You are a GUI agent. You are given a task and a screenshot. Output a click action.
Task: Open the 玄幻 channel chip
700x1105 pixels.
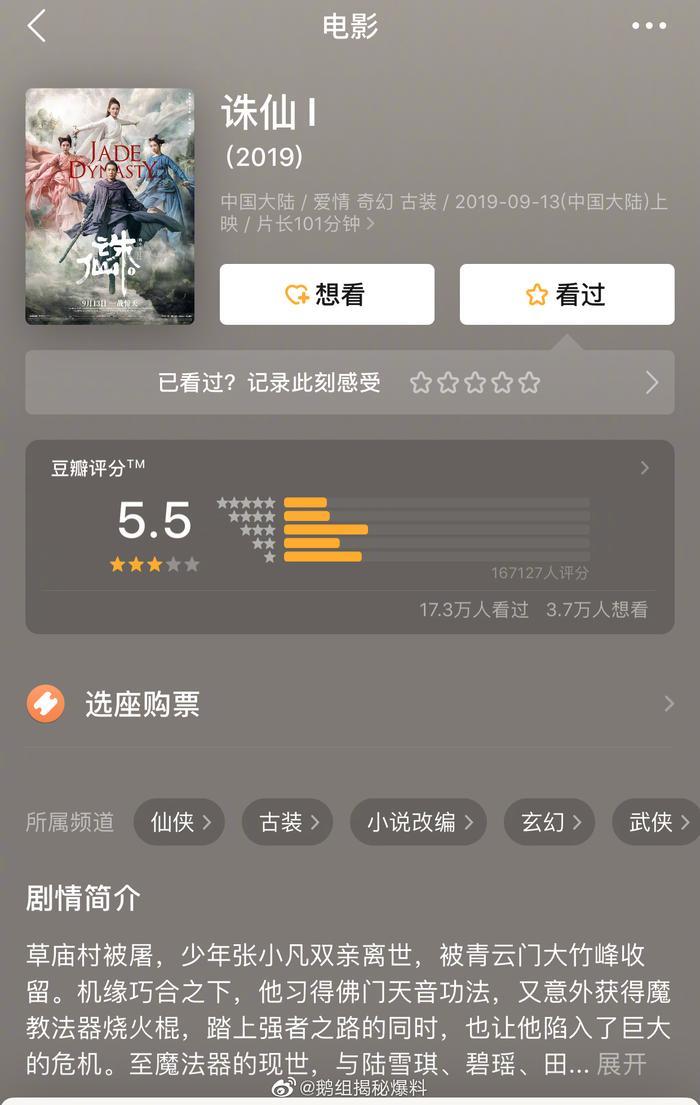tap(549, 822)
